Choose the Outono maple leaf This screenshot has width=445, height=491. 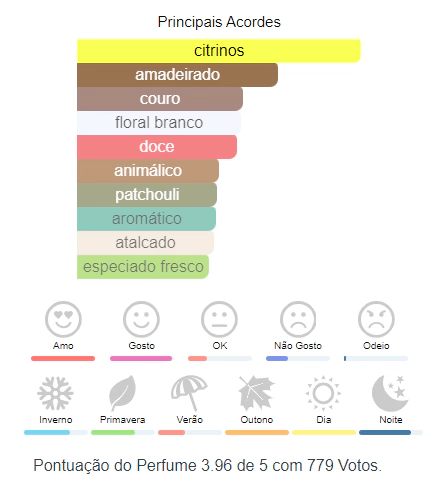[257, 393]
